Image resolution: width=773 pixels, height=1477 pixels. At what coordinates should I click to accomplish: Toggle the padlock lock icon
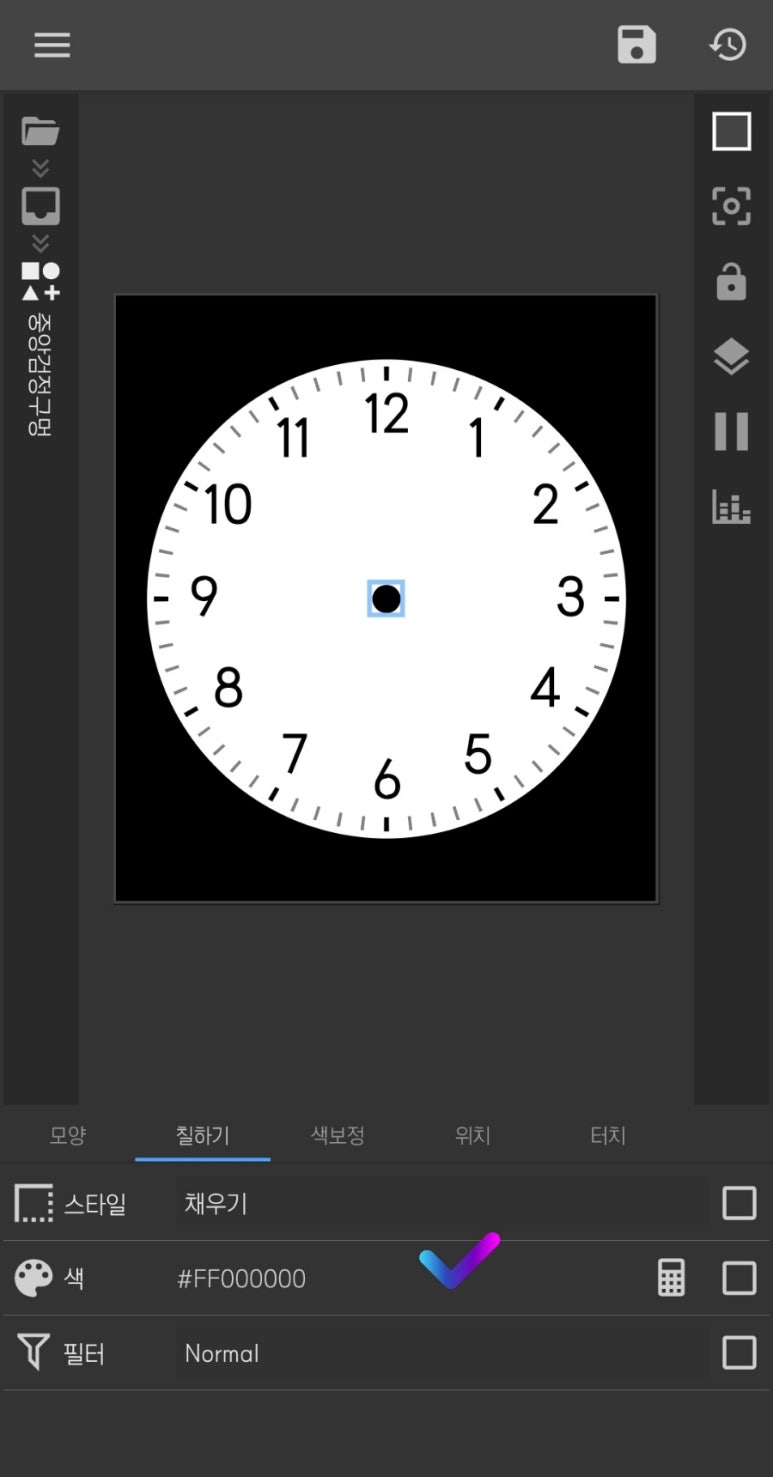tap(731, 281)
